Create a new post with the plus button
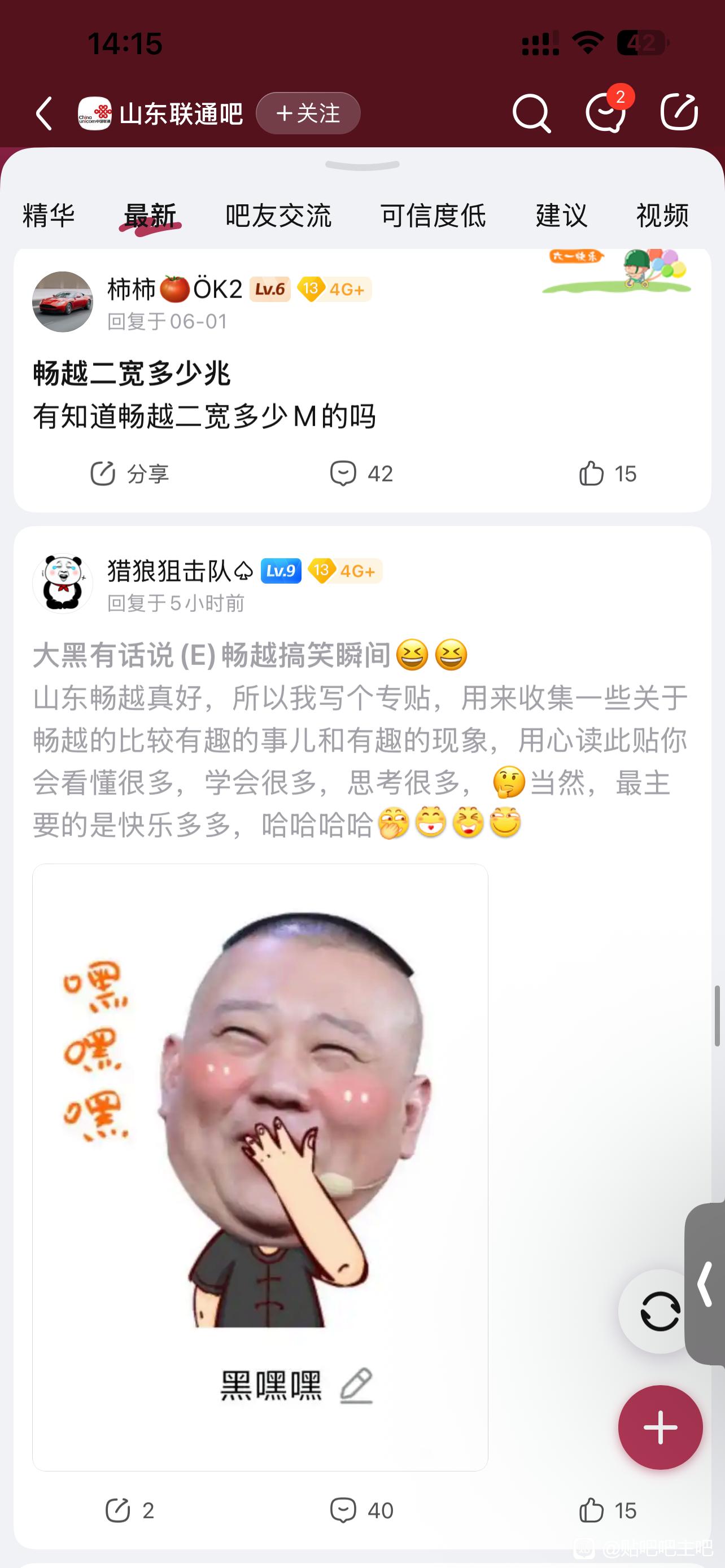The width and height of the screenshot is (725, 1568). [660, 1427]
